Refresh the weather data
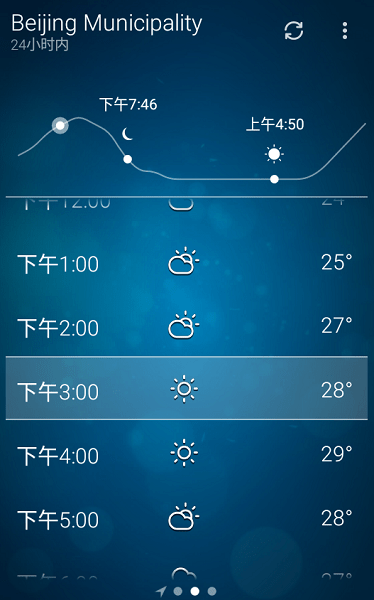374x600 pixels. [294, 31]
